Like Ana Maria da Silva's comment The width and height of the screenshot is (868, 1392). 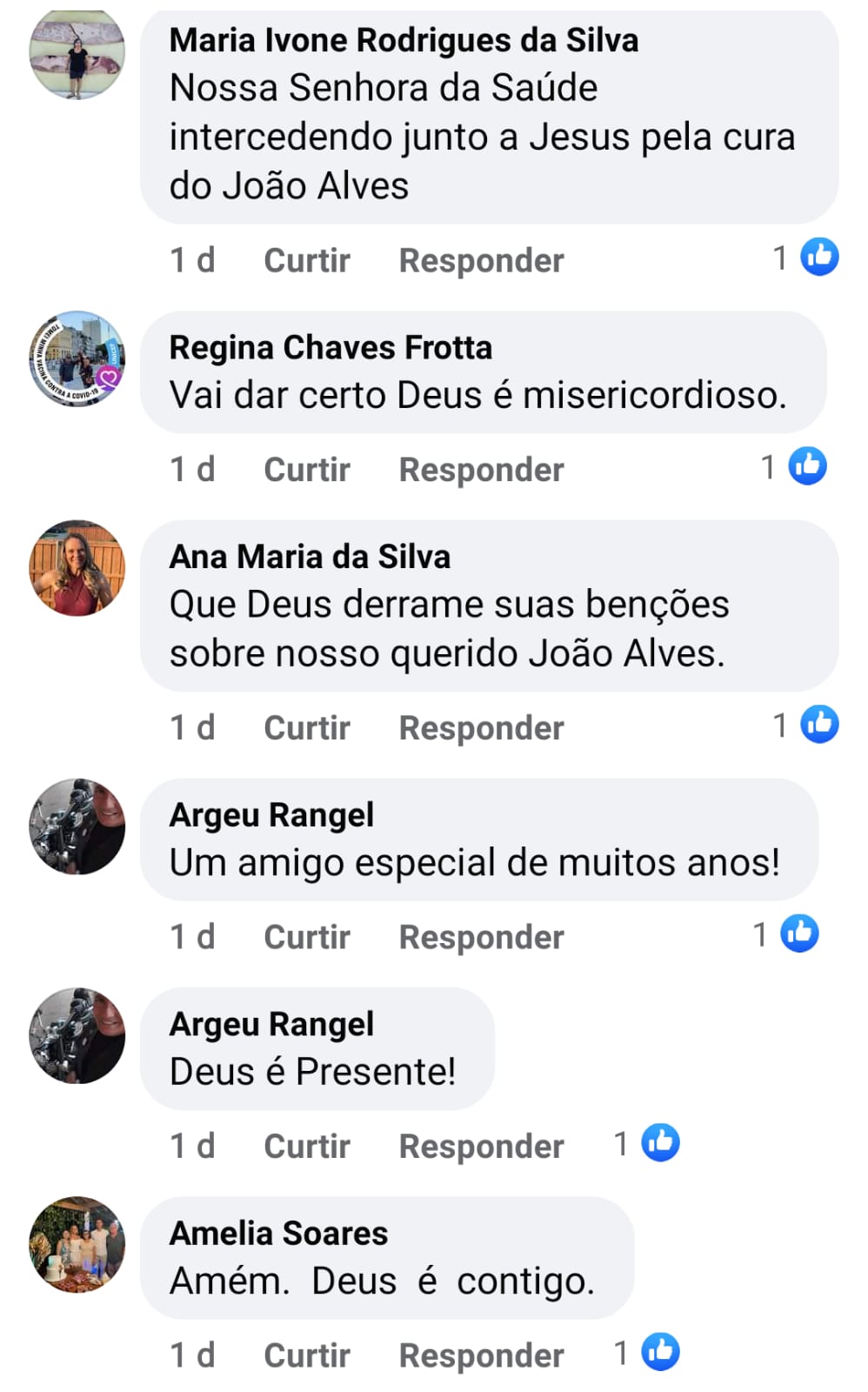307,728
